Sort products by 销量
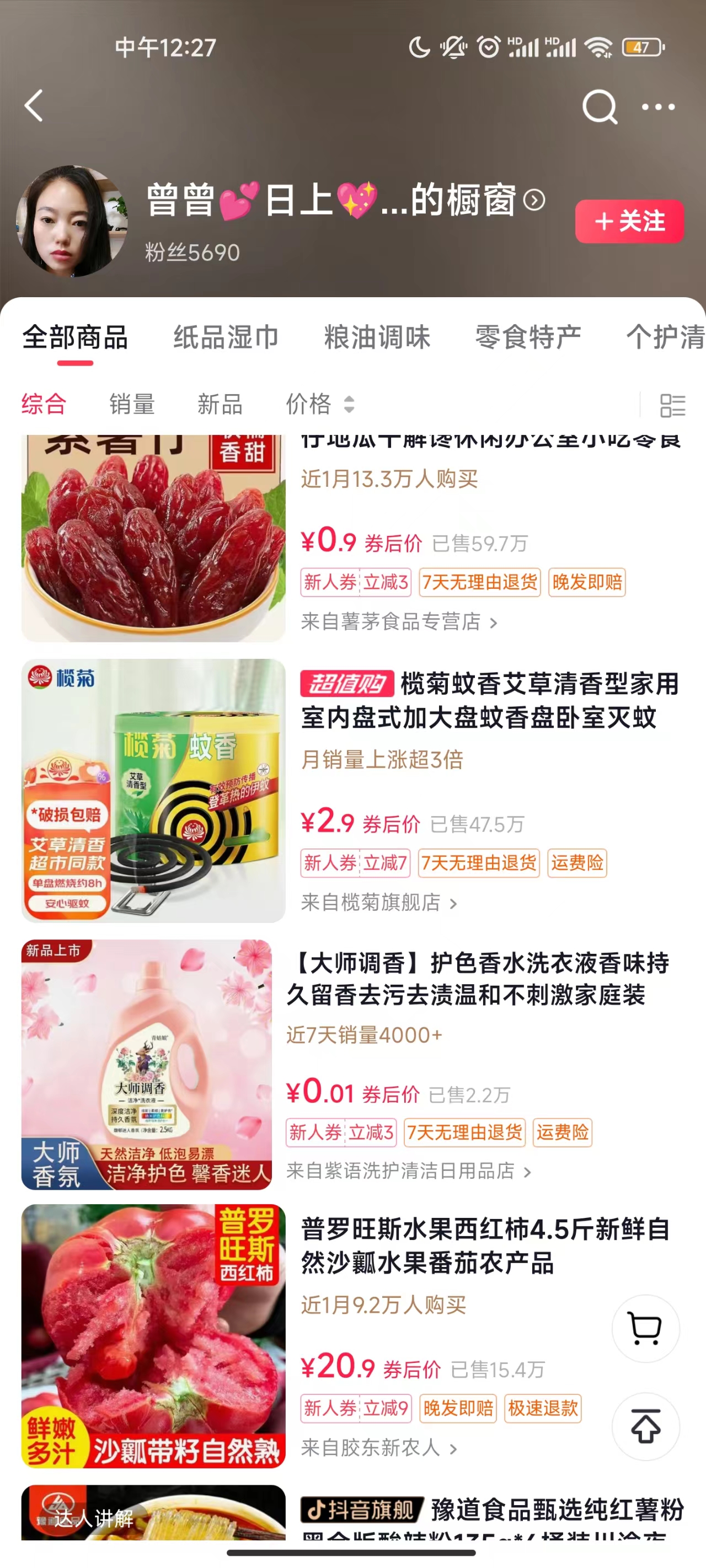The height and width of the screenshot is (1568, 706). coord(132,404)
